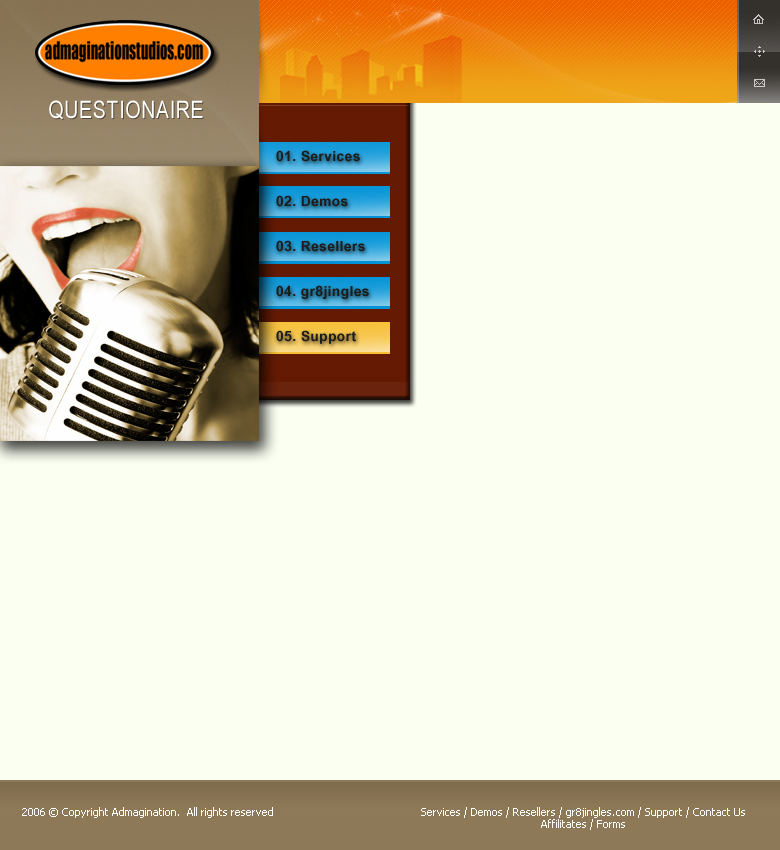The width and height of the screenshot is (780, 850).
Task: Open the 01. Services menu button
Action: click(324, 157)
